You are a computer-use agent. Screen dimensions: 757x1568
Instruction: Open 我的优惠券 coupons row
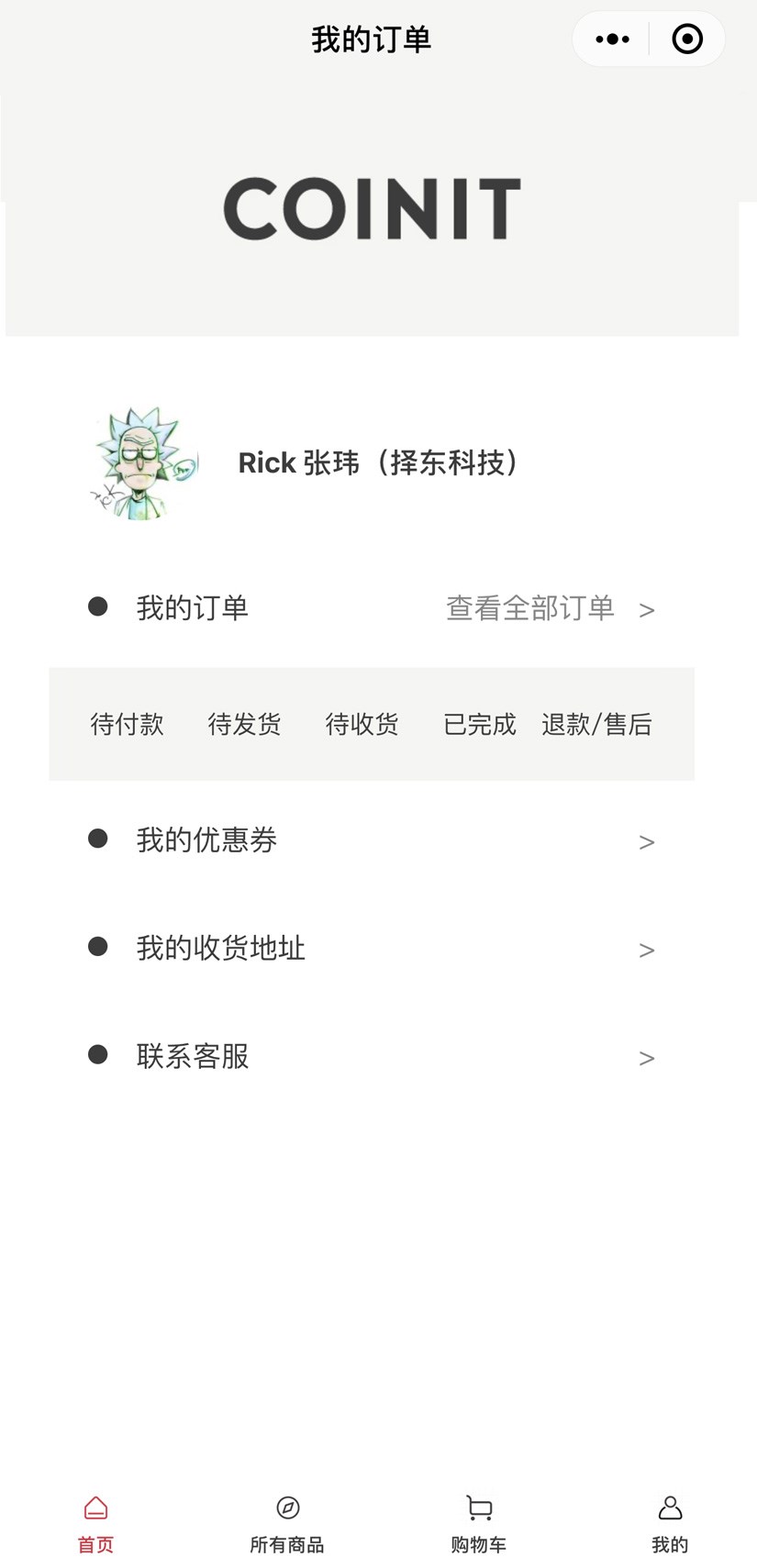(x=371, y=840)
